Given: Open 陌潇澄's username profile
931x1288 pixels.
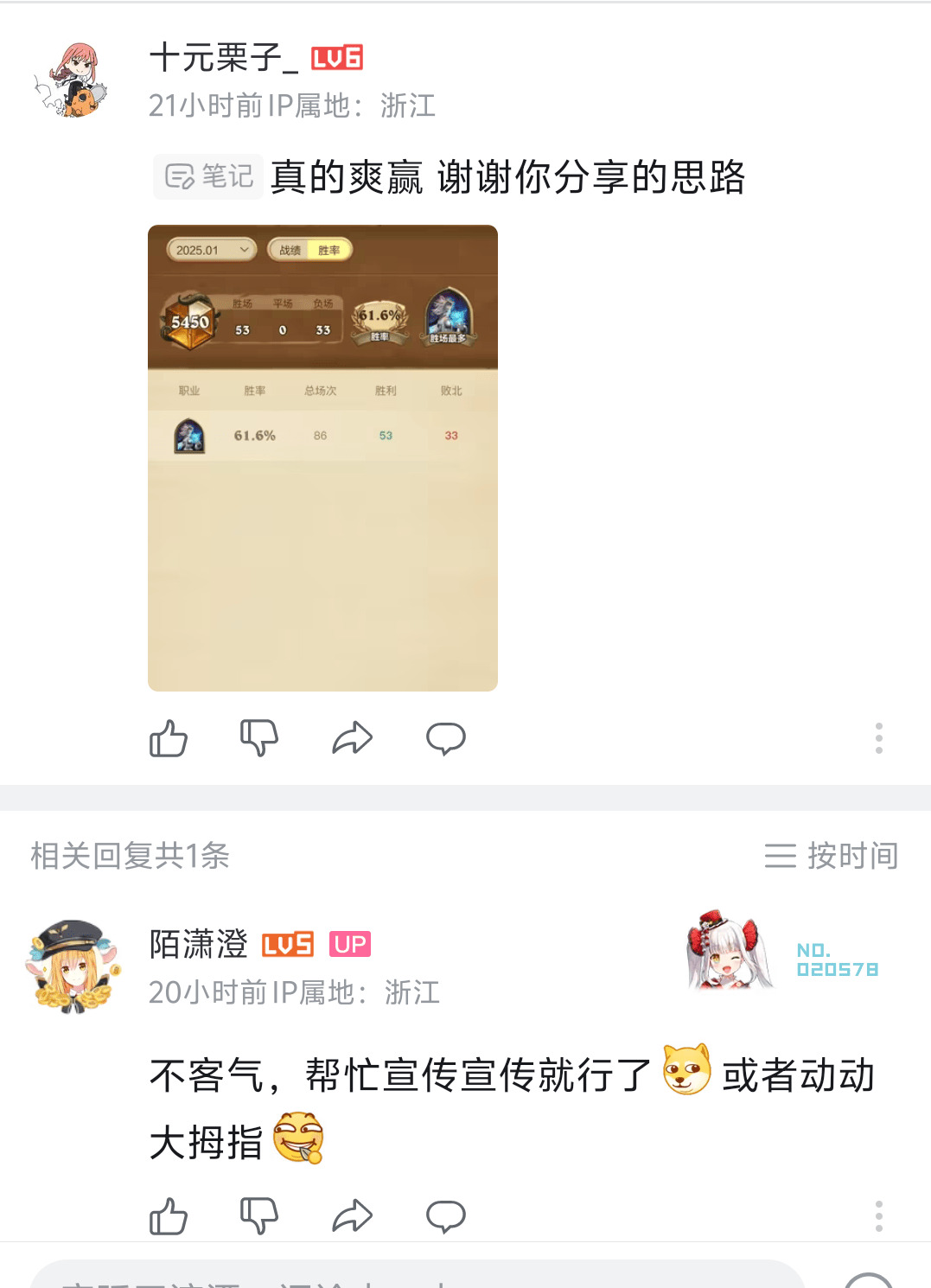Looking at the screenshot, I should 198,944.
